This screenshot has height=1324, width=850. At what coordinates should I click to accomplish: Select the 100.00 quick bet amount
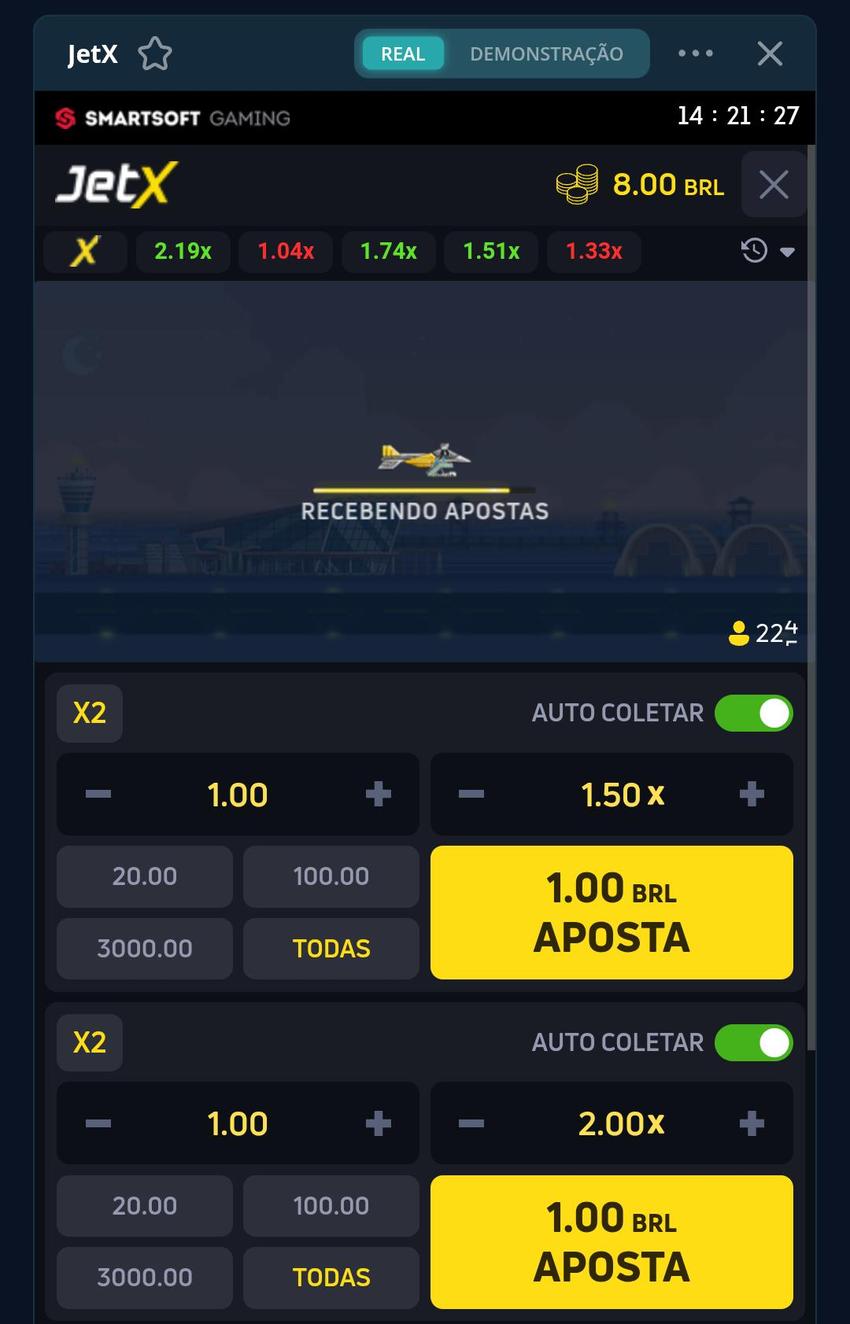coord(330,876)
